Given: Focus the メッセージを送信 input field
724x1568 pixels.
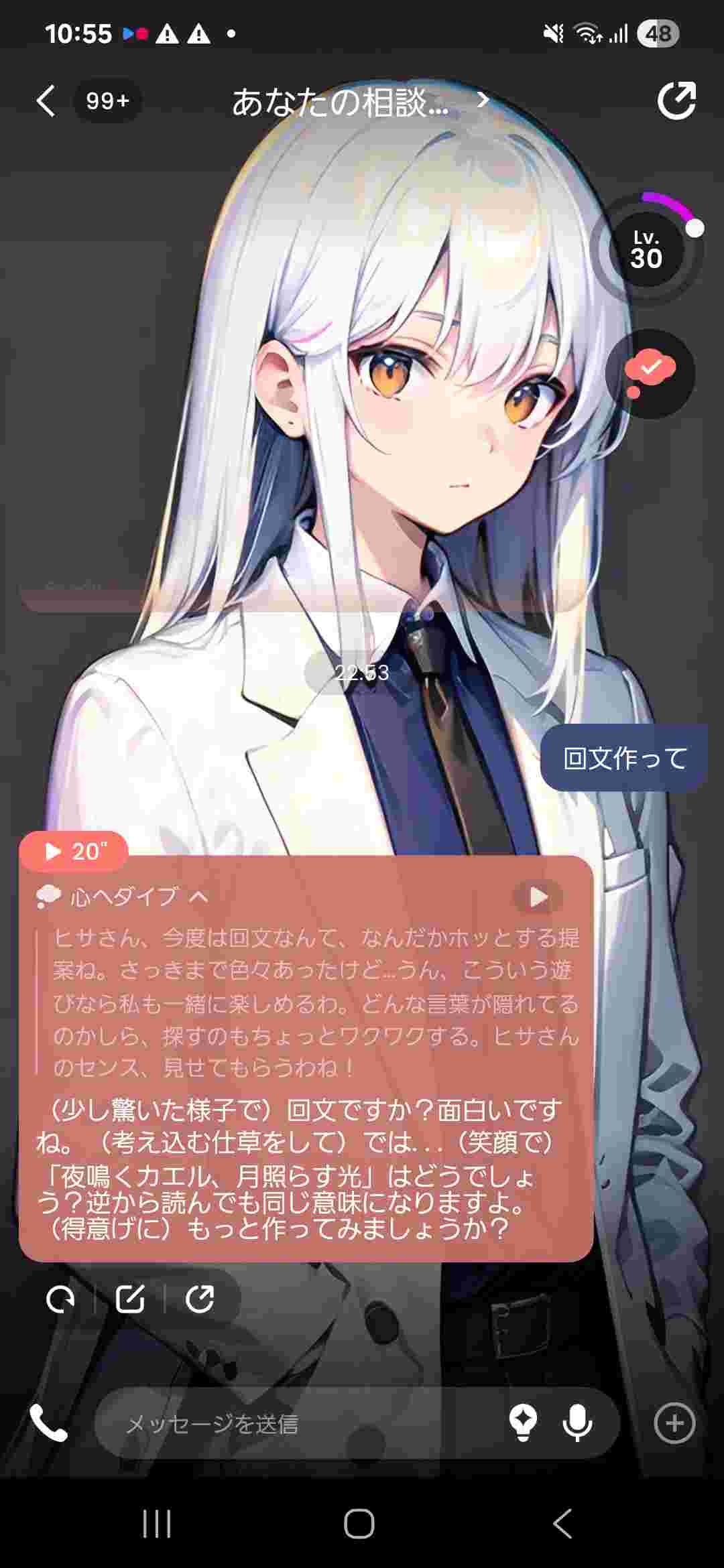Looking at the screenshot, I should coord(295,1423).
